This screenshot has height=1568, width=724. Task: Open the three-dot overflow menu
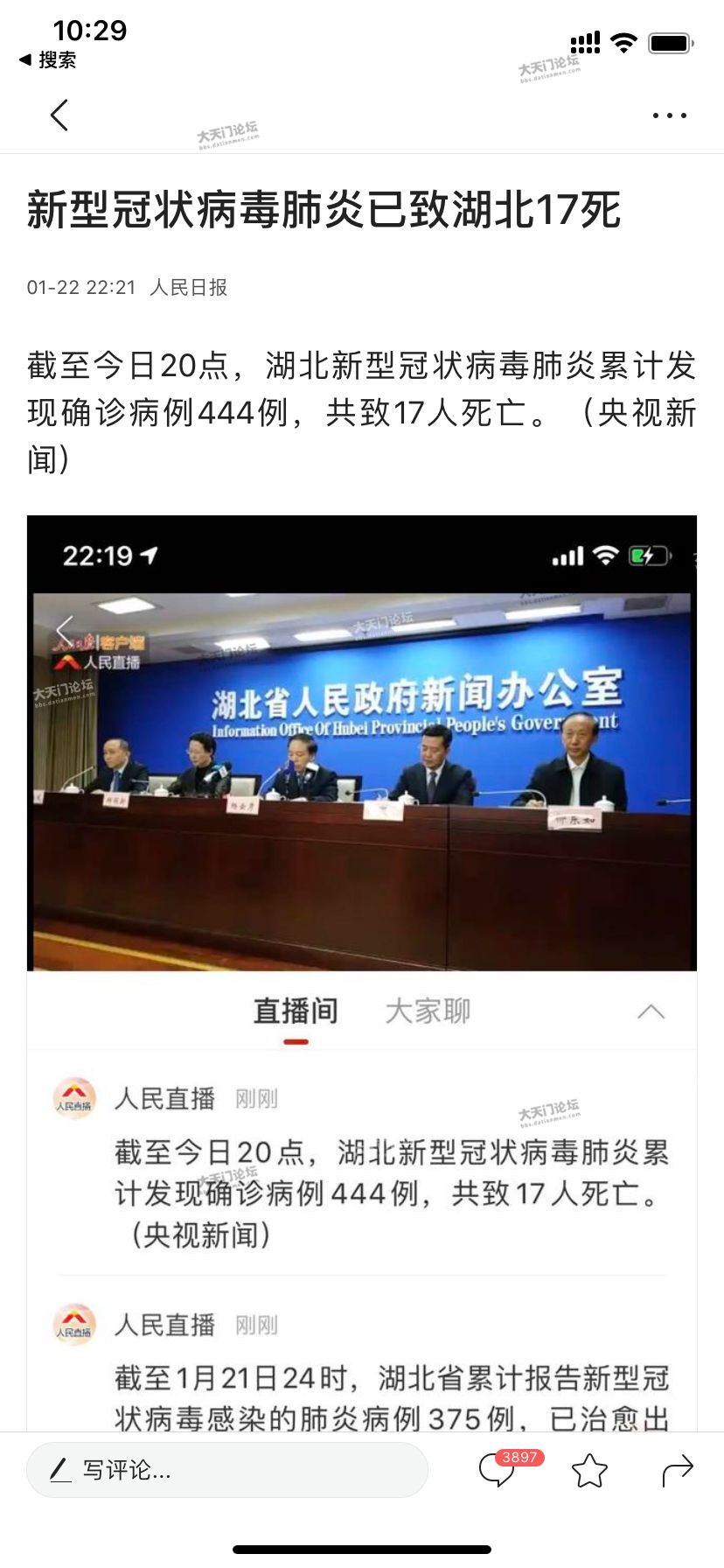pyautogui.click(x=670, y=115)
